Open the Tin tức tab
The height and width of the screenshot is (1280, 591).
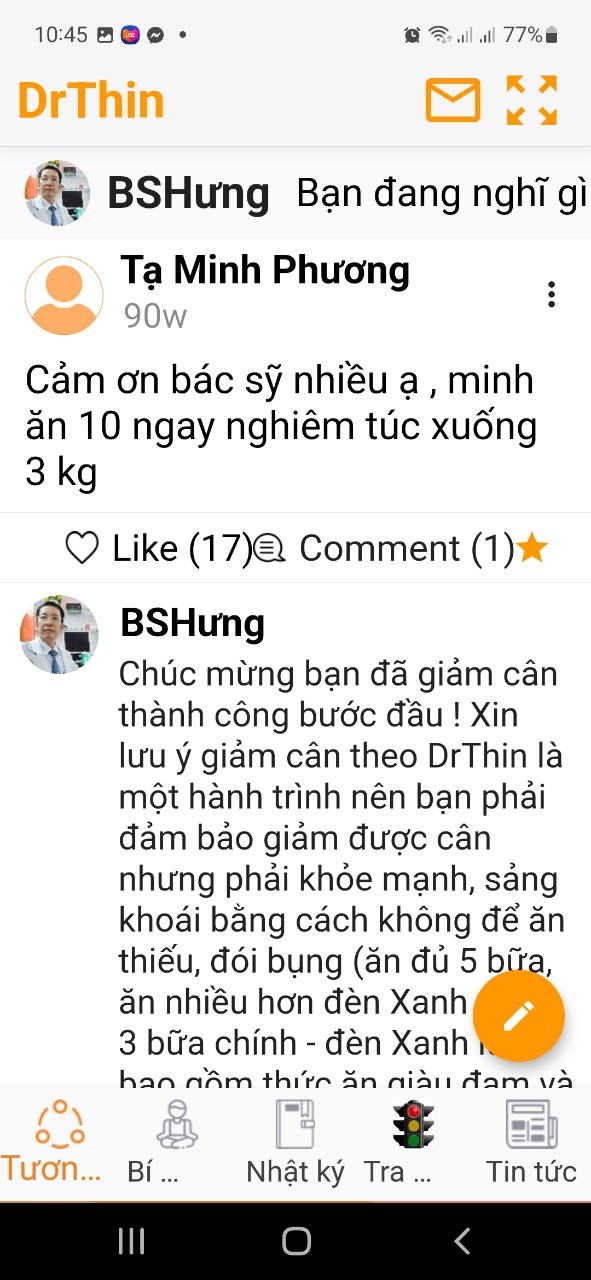coord(531,1143)
